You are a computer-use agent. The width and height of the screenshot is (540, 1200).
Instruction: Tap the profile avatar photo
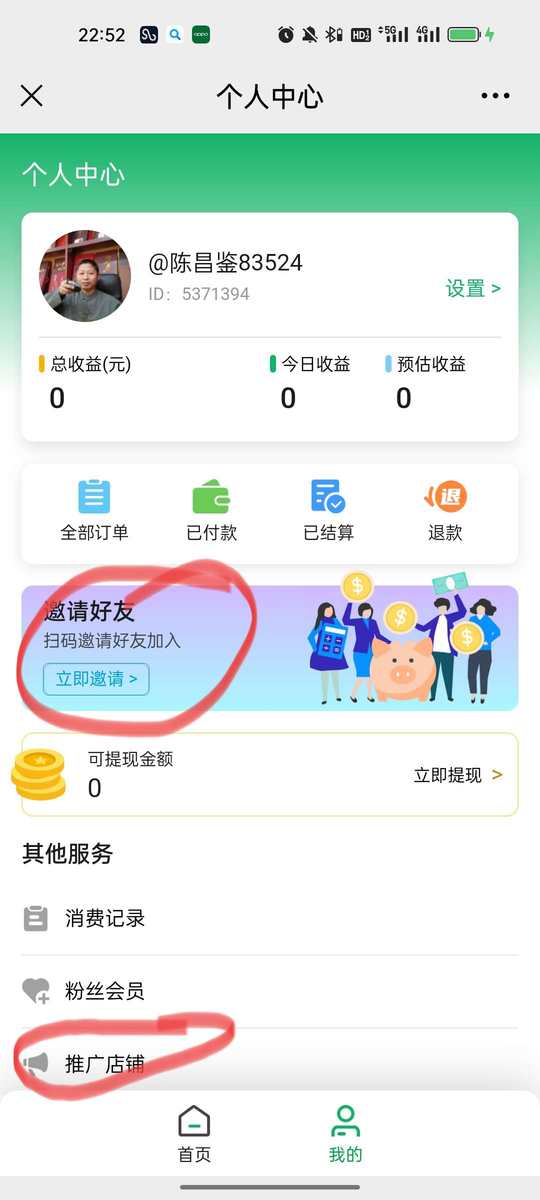coord(85,276)
